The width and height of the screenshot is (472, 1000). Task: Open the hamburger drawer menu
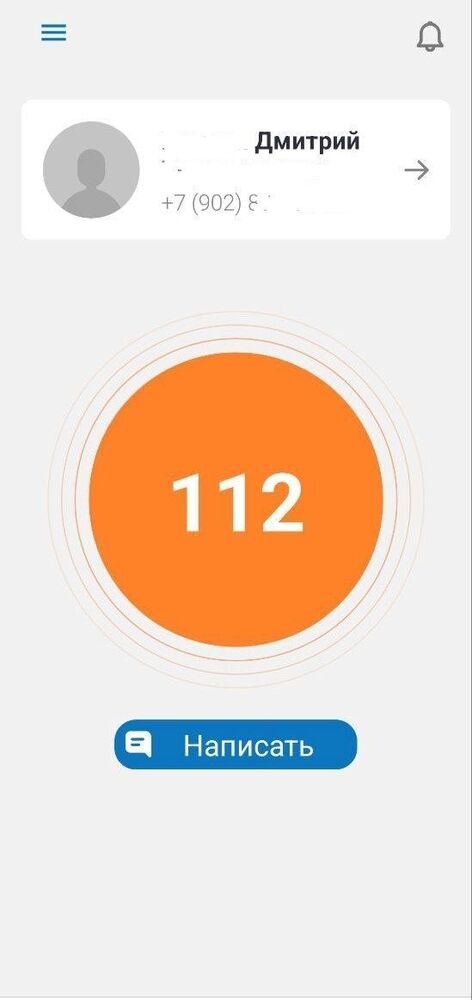pyautogui.click(x=54, y=33)
